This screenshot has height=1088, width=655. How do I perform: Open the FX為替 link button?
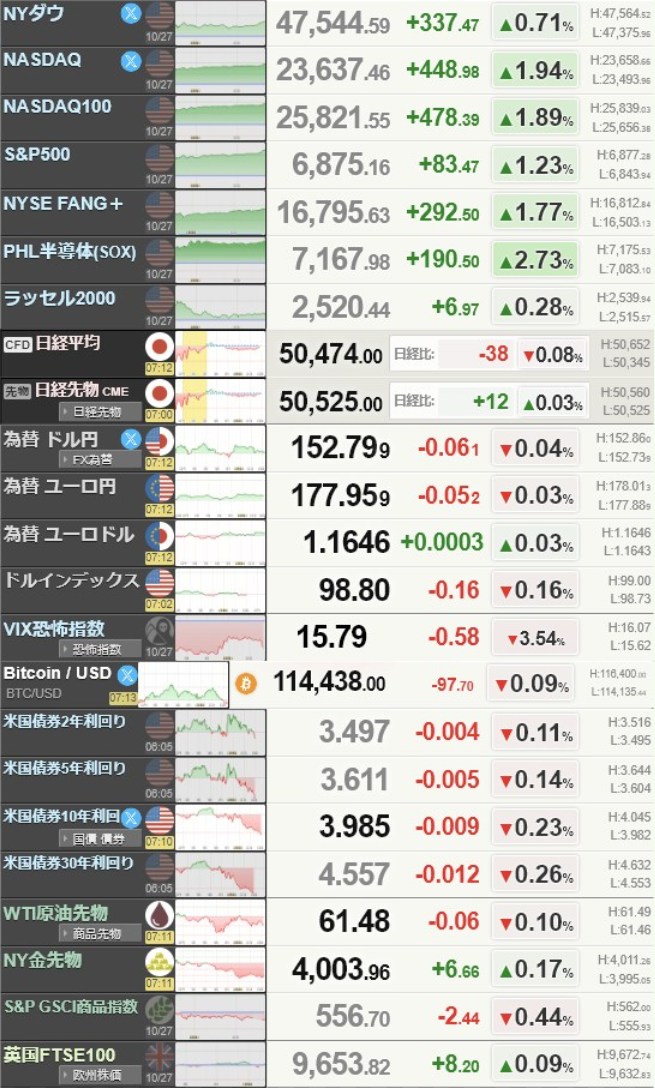click(99, 459)
